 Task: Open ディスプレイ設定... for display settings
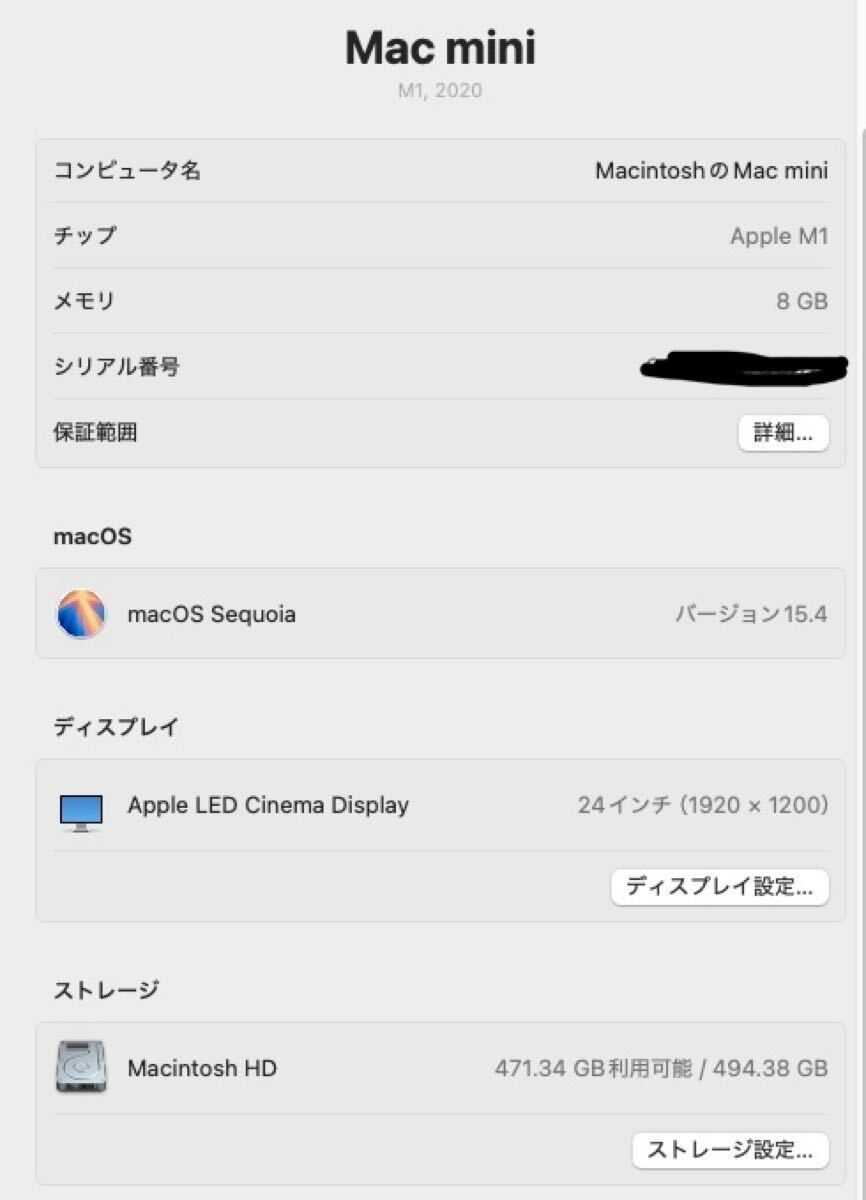[x=719, y=886]
